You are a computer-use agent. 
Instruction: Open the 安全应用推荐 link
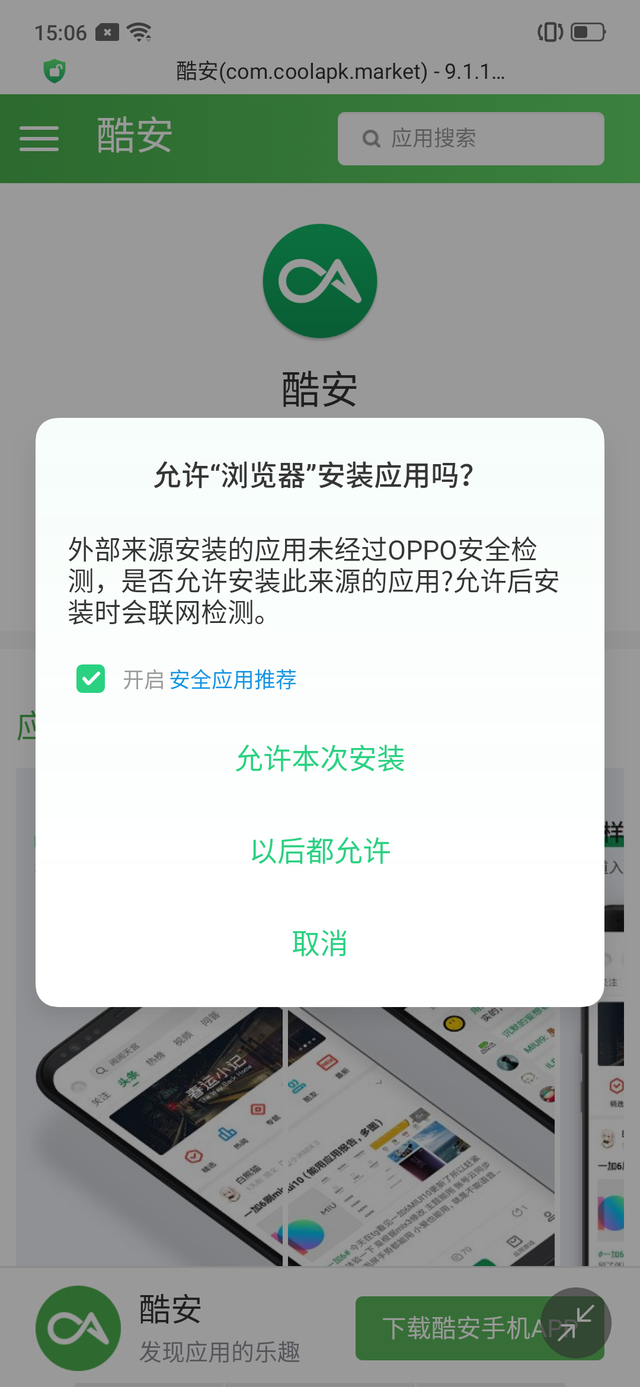pyautogui.click(x=233, y=680)
